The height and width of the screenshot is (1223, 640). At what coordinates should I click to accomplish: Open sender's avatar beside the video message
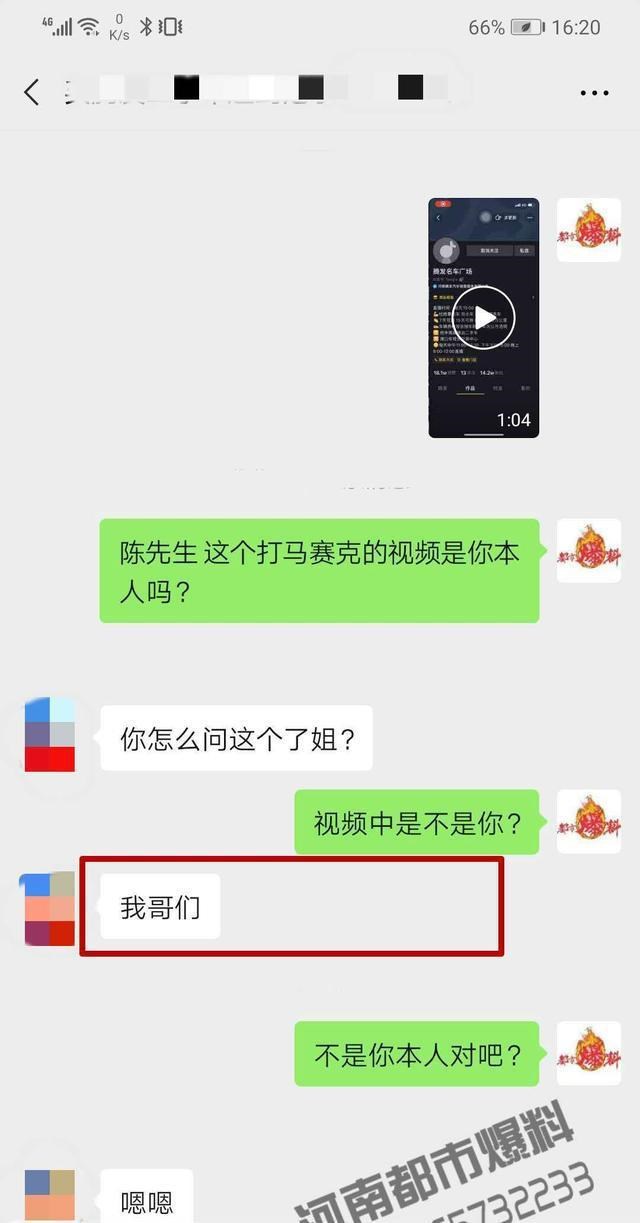tap(588, 230)
